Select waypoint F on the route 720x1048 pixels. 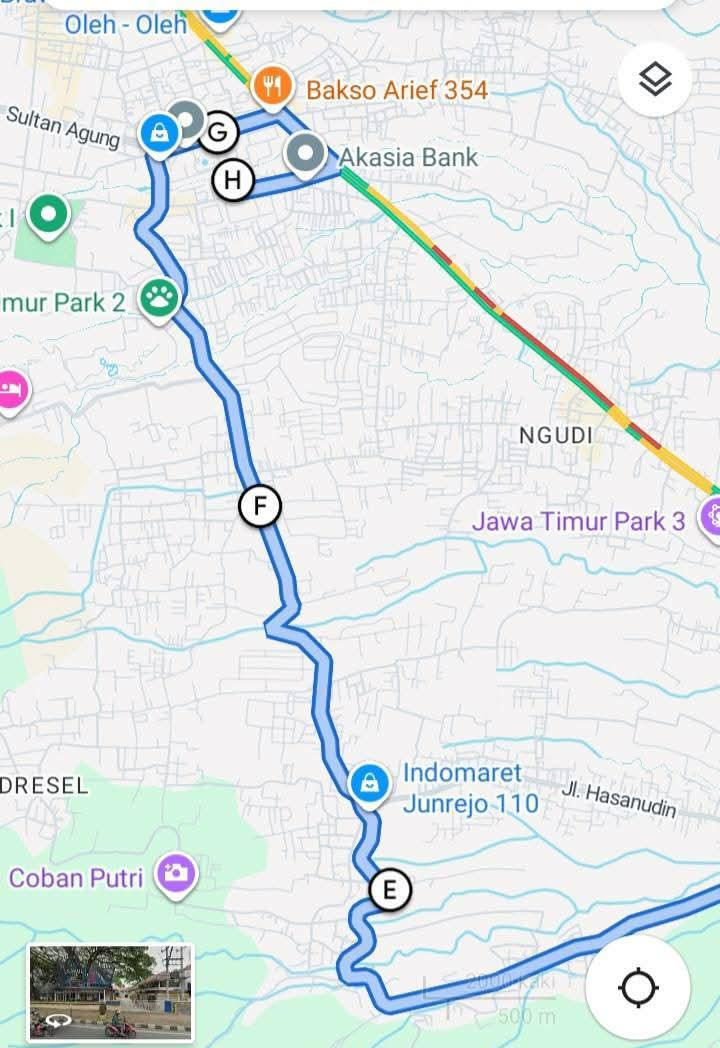(259, 507)
